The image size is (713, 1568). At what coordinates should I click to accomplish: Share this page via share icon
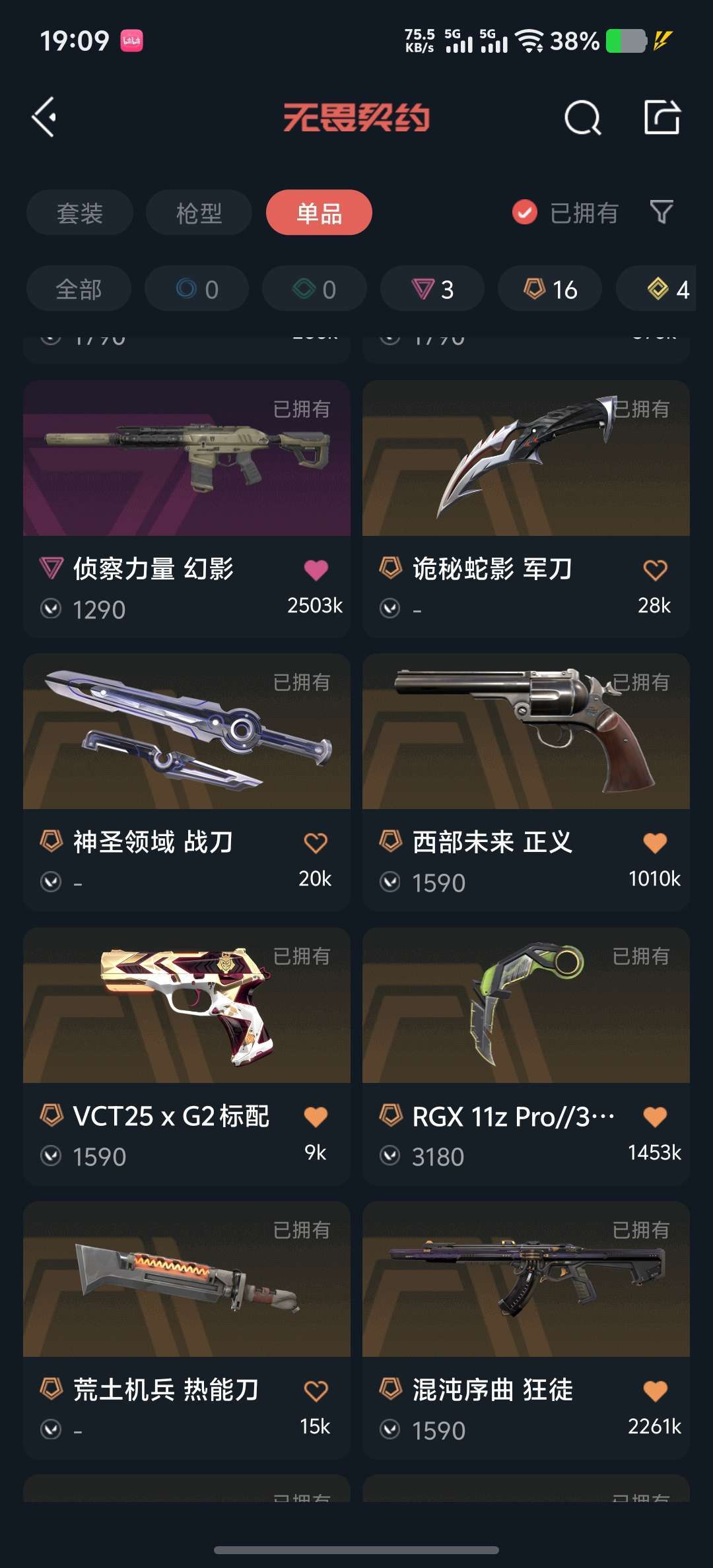click(x=662, y=117)
